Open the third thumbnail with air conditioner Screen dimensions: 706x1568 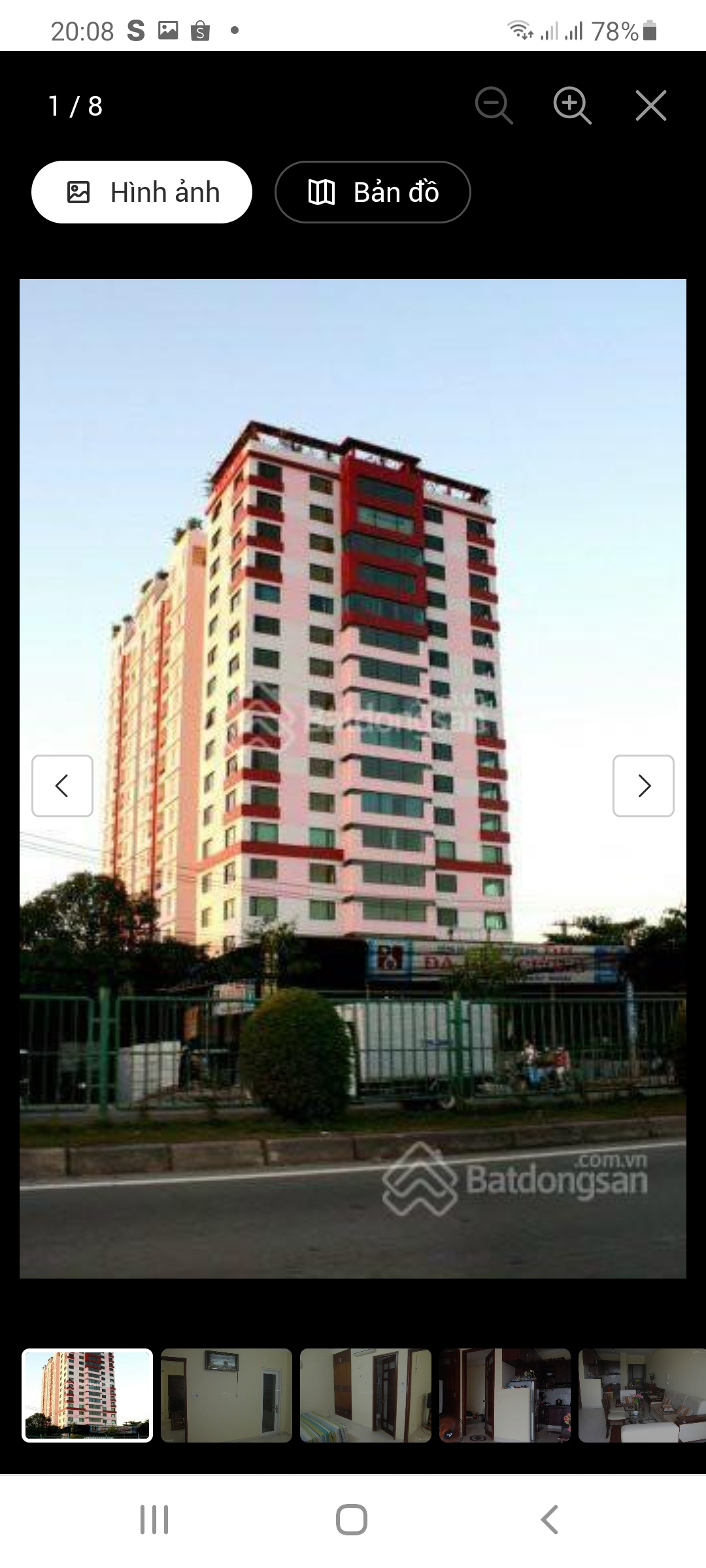pos(365,1395)
